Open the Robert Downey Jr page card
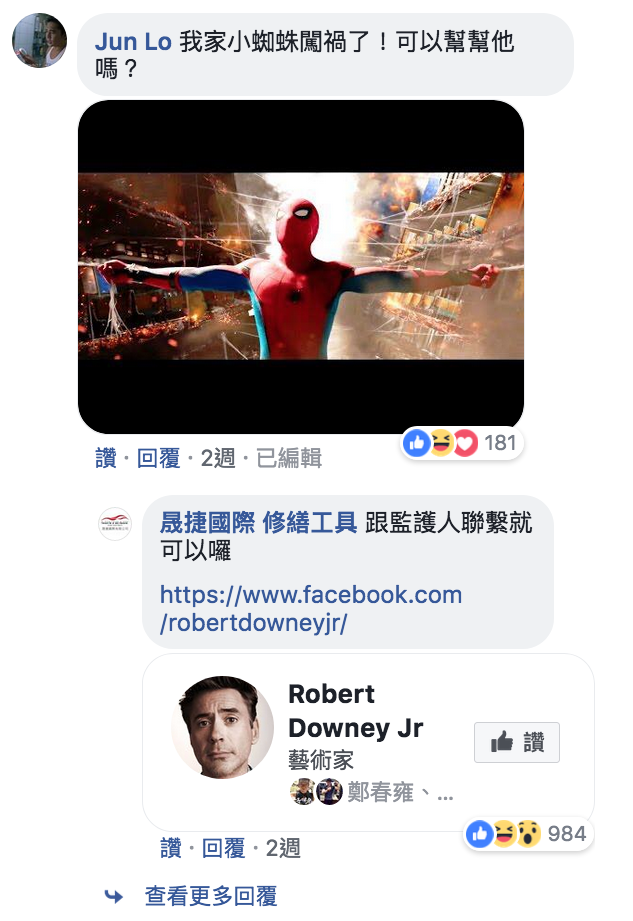The image size is (633, 921). (355, 710)
